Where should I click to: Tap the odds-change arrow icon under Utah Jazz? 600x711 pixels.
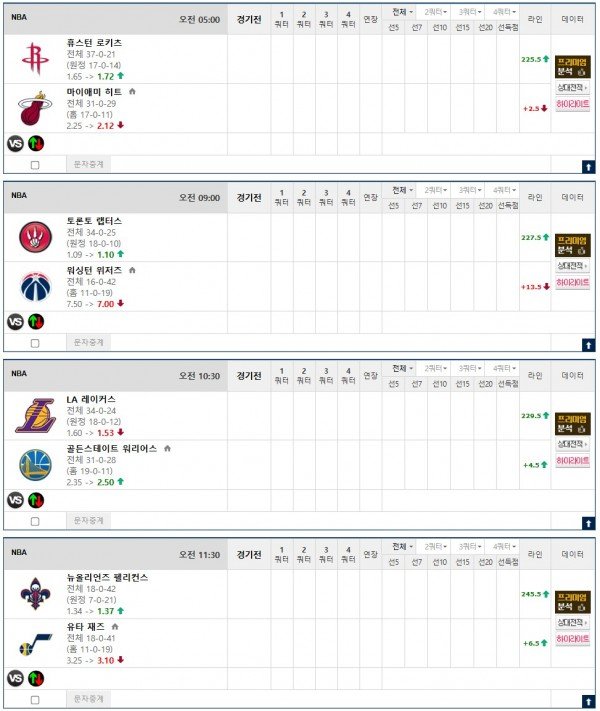tap(36, 678)
